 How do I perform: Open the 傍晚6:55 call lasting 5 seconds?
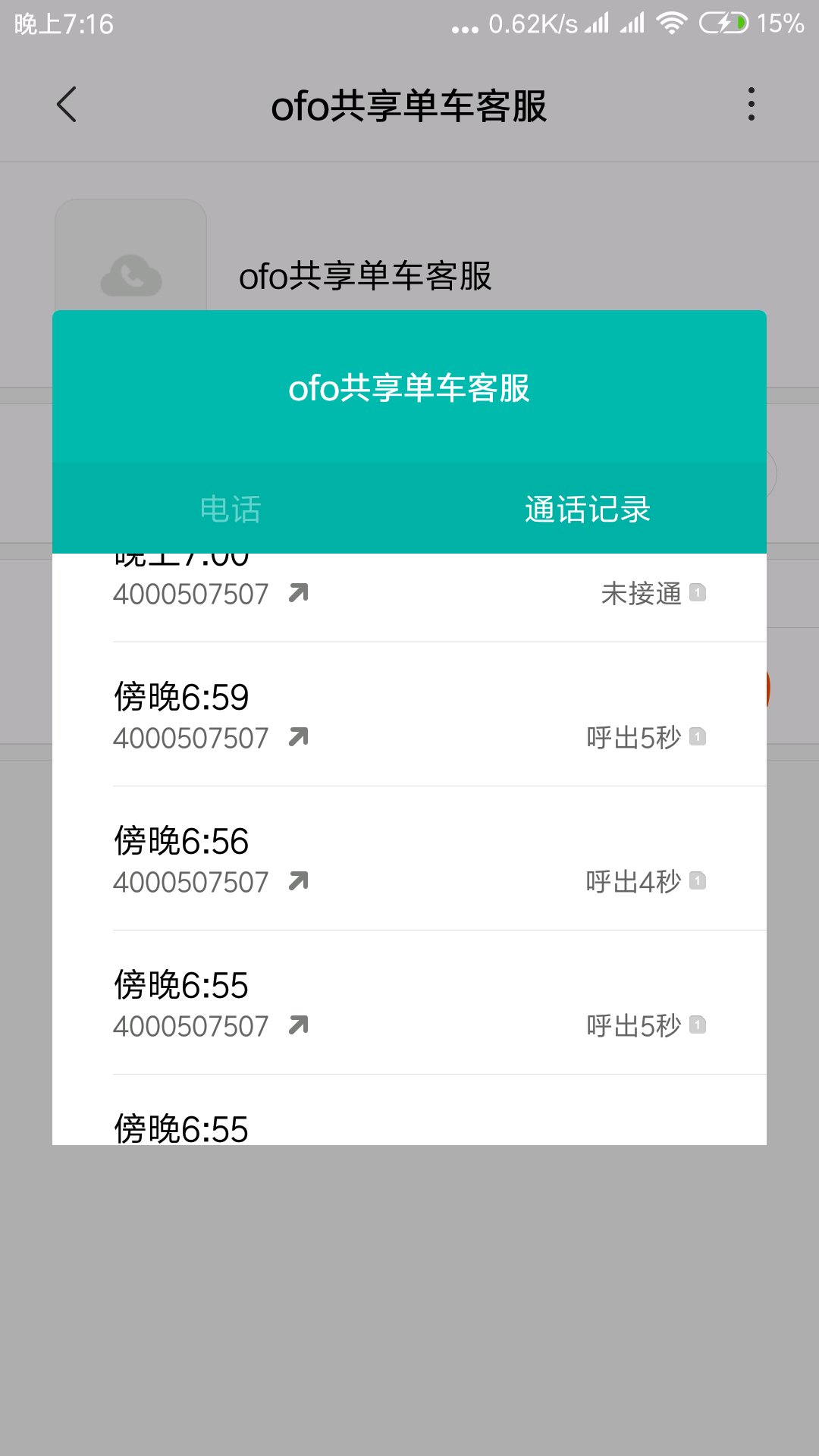[409, 1003]
